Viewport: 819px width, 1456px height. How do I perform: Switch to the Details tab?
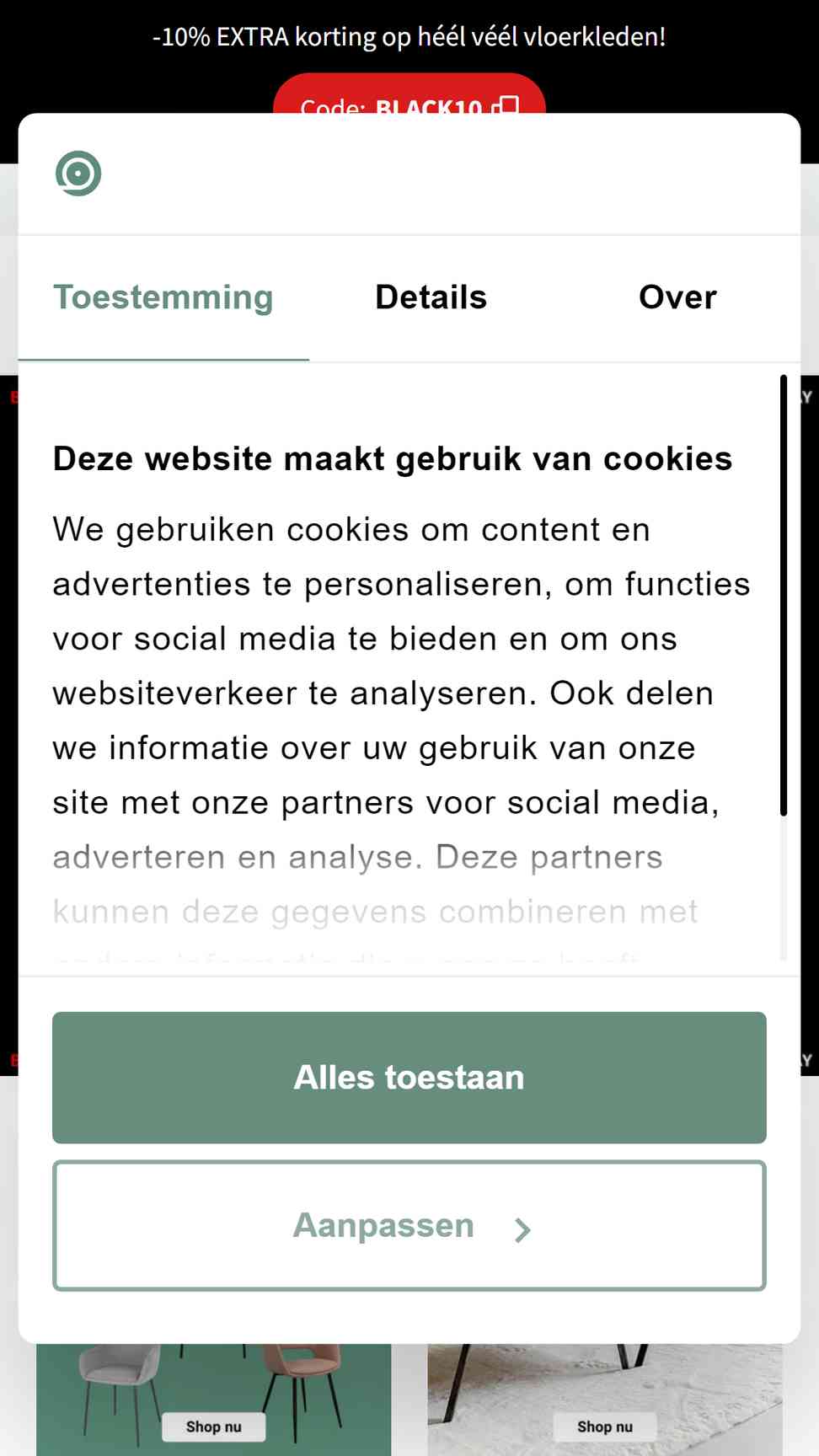pos(431,297)
